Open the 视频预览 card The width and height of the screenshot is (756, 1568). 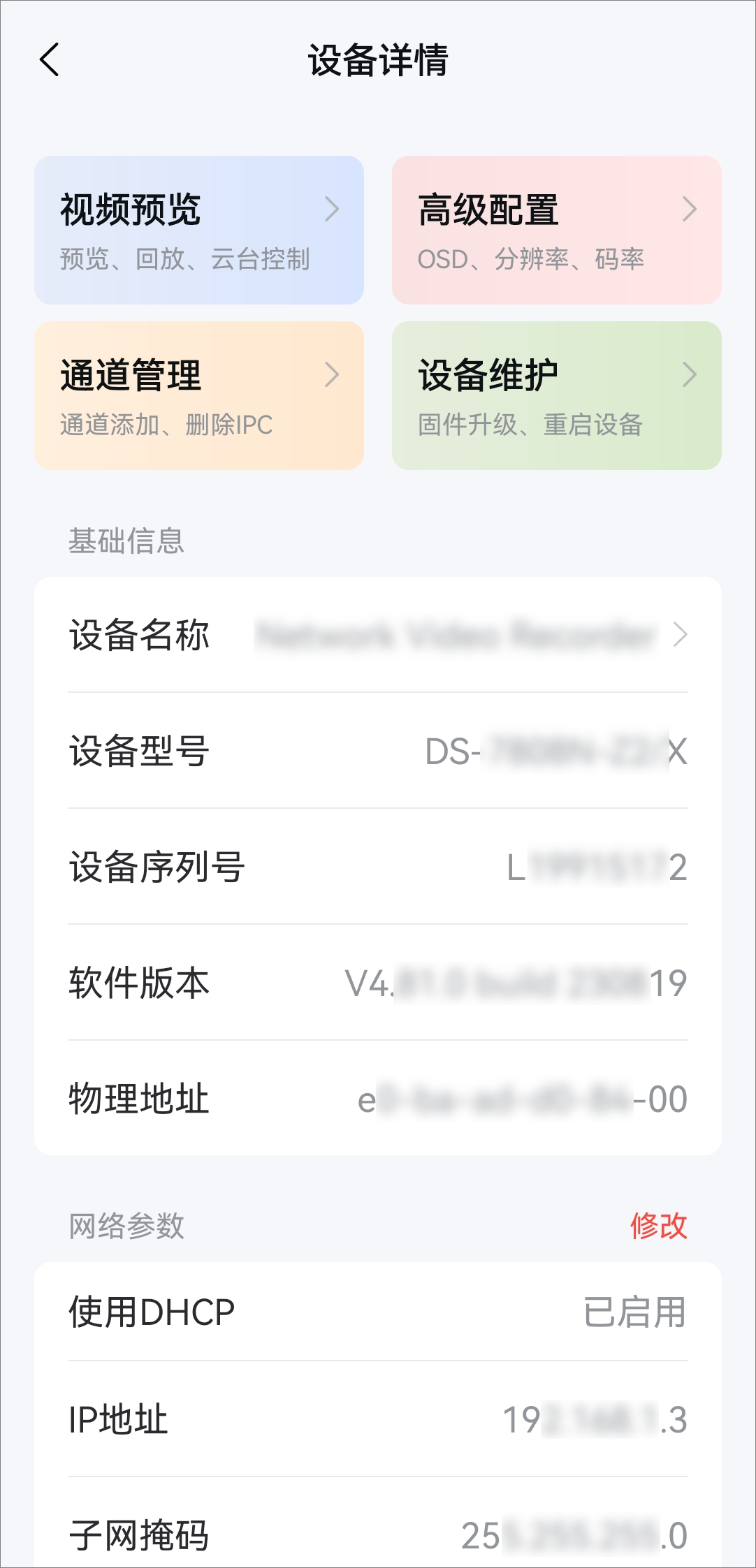[x=199, y=230]
